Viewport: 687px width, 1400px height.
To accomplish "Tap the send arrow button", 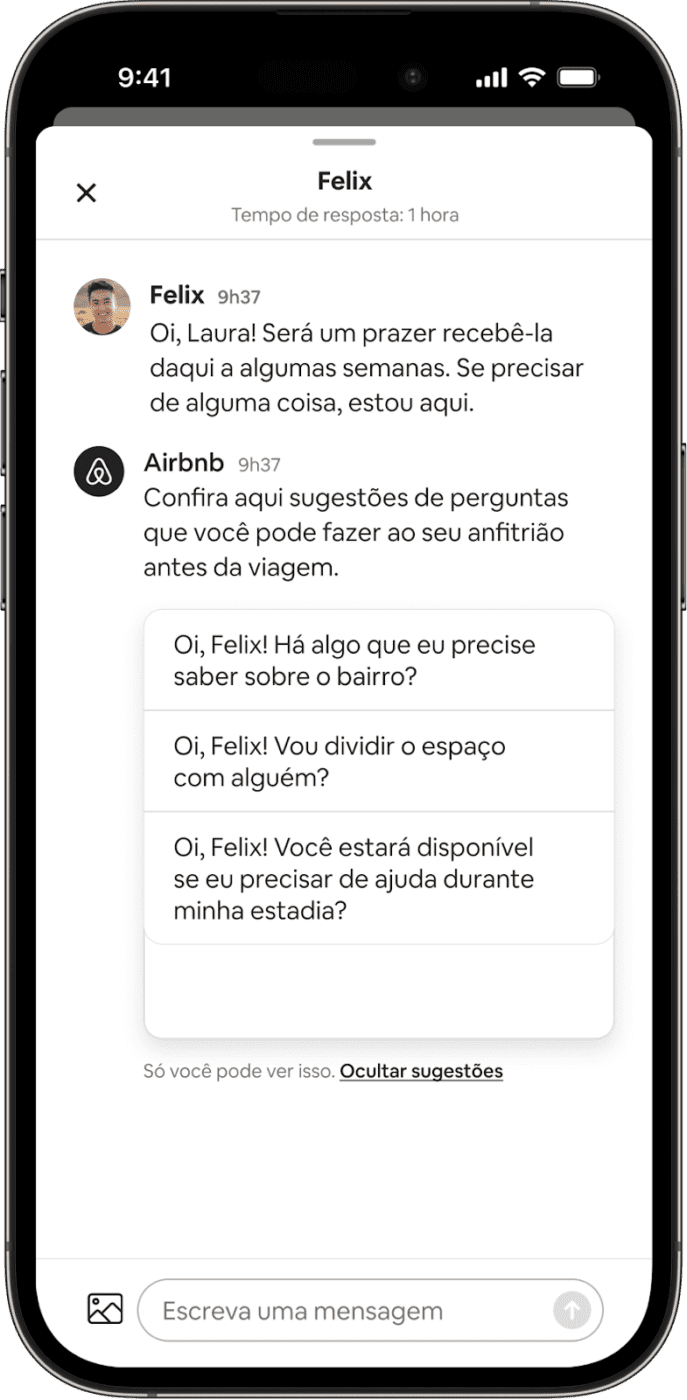I will tap(572, 1310).
